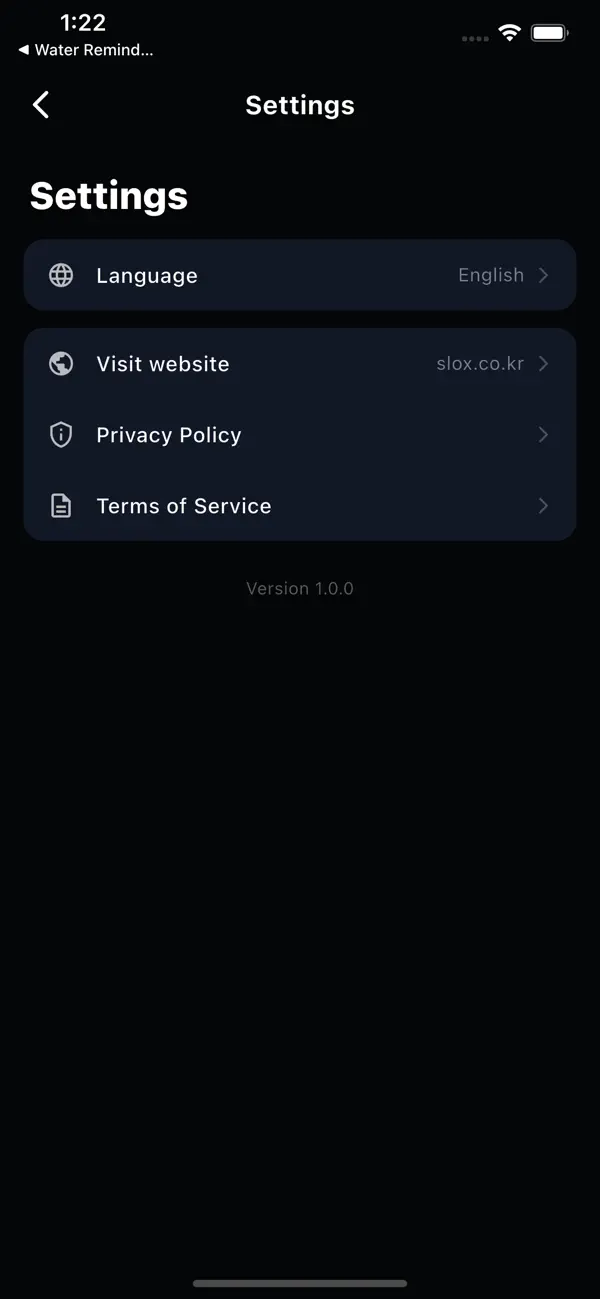
Task: Open the Privacy Policy
Action: (300, 435)
